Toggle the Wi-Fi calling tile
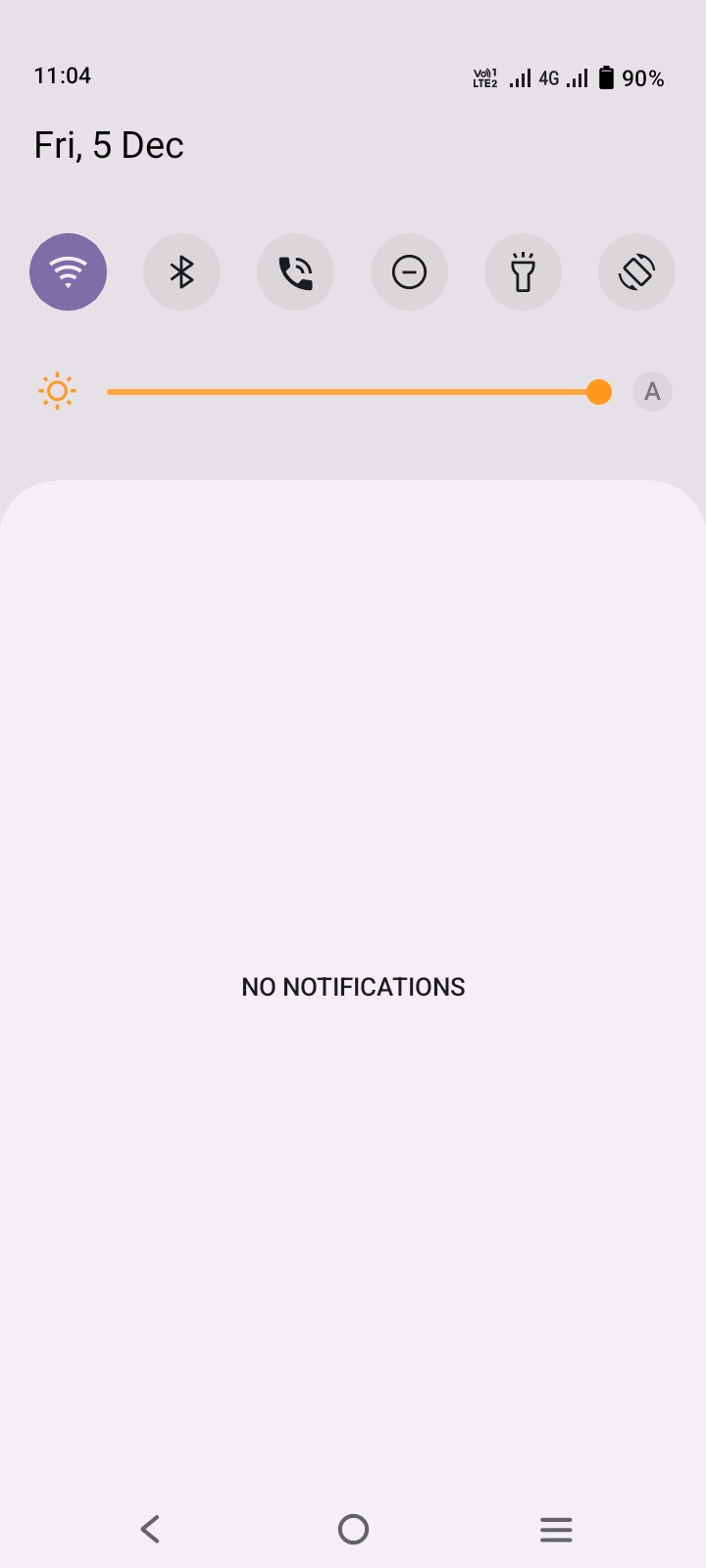The height and width of the screenshot is (1568, 706). click(295, 271)
